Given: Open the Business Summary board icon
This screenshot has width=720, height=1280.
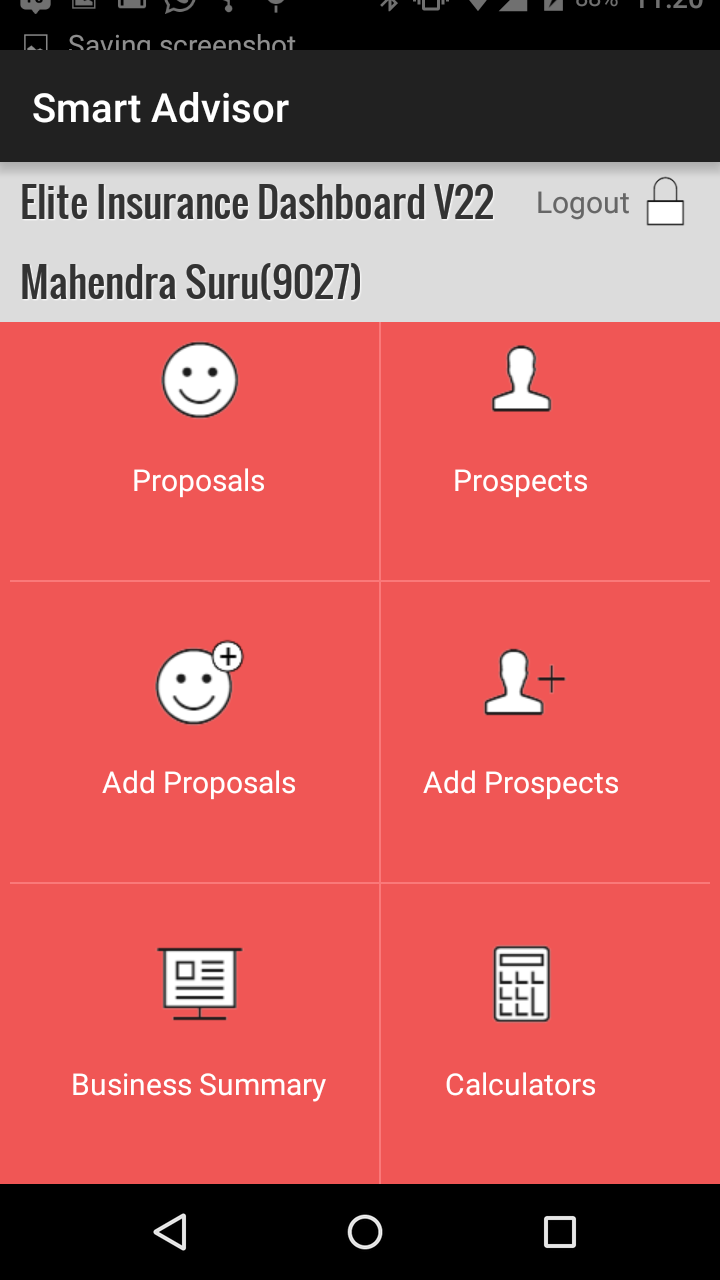Looking at the screenshot, I should point(199,983).
